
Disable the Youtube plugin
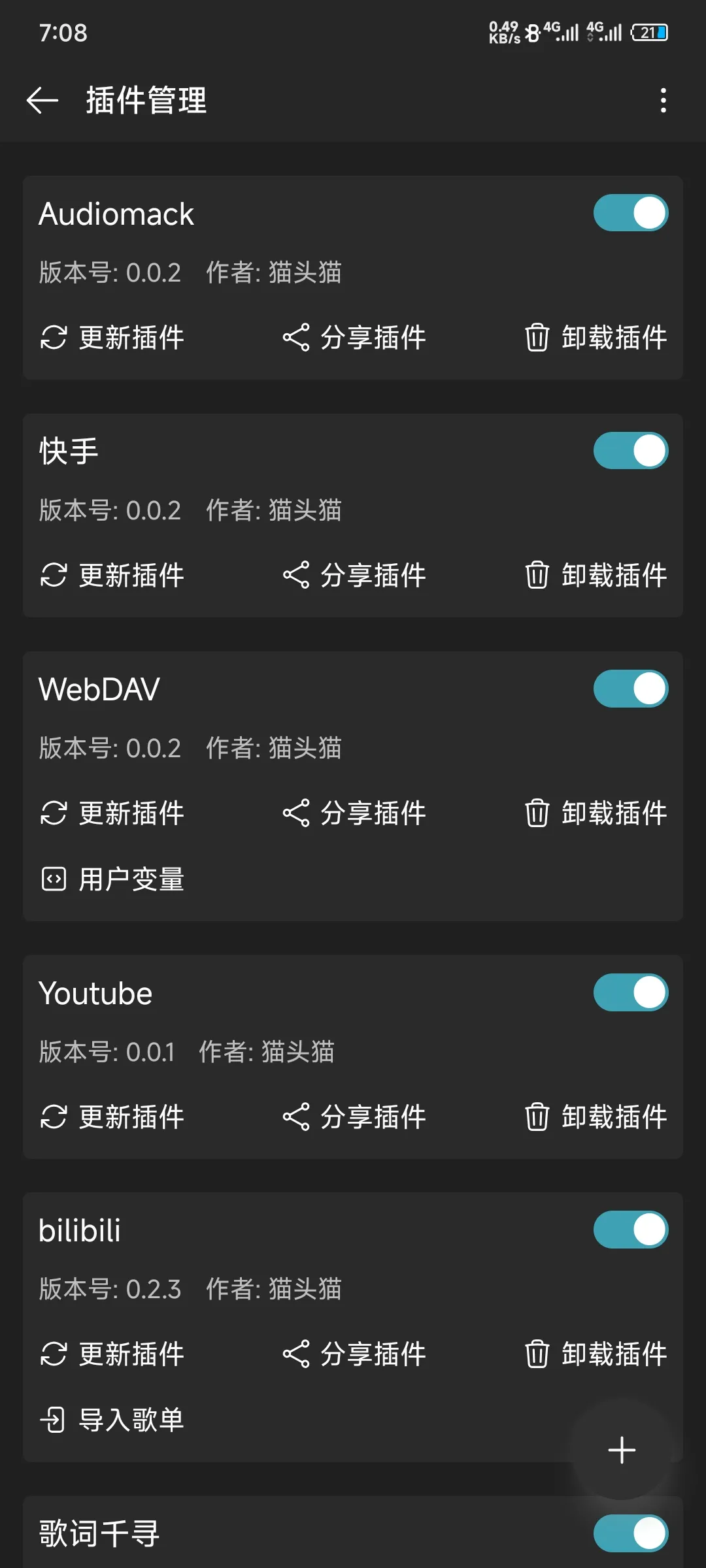pyautogui.click(x=630, y=992)
